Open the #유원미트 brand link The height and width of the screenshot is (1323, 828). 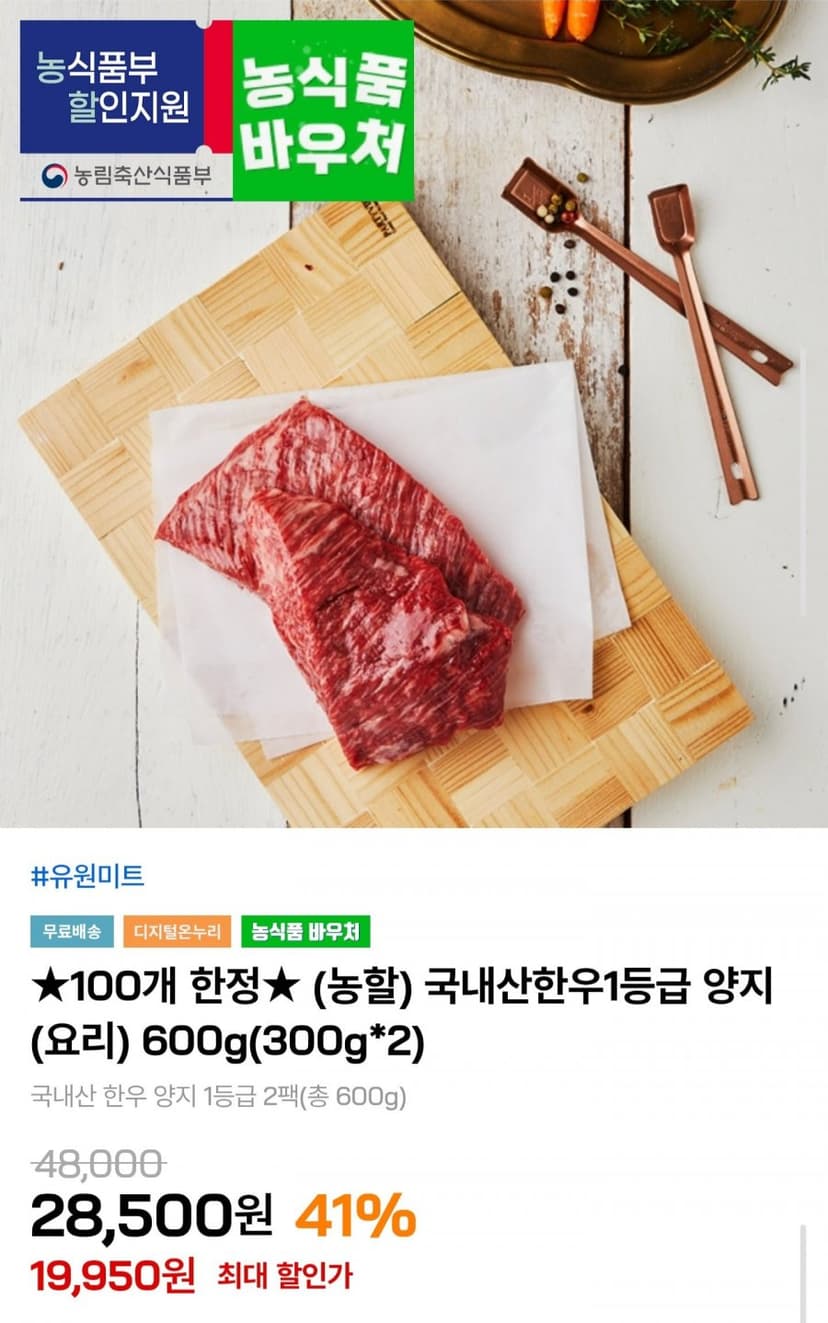point(88,877)
